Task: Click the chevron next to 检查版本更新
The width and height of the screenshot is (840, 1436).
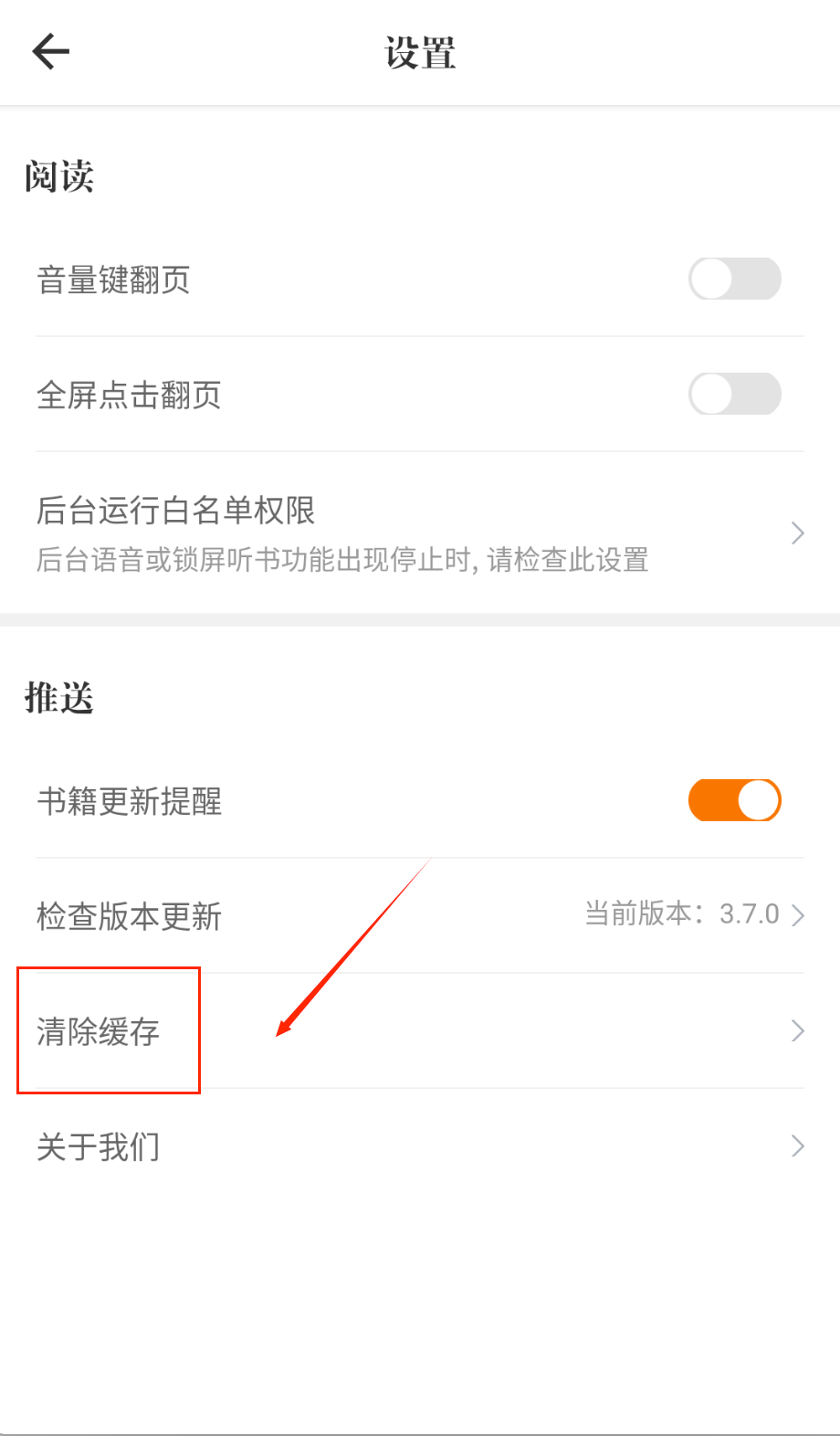Action: [x=795, y=914]
